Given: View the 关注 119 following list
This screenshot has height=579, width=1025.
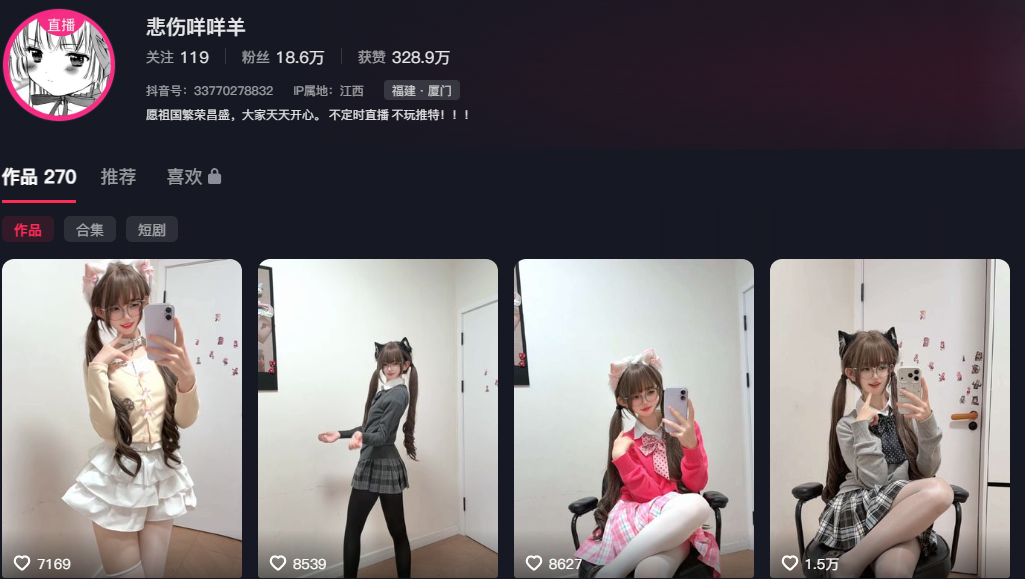Looking at the screenshot, I should pyautogui.click(x=177, y=57).
